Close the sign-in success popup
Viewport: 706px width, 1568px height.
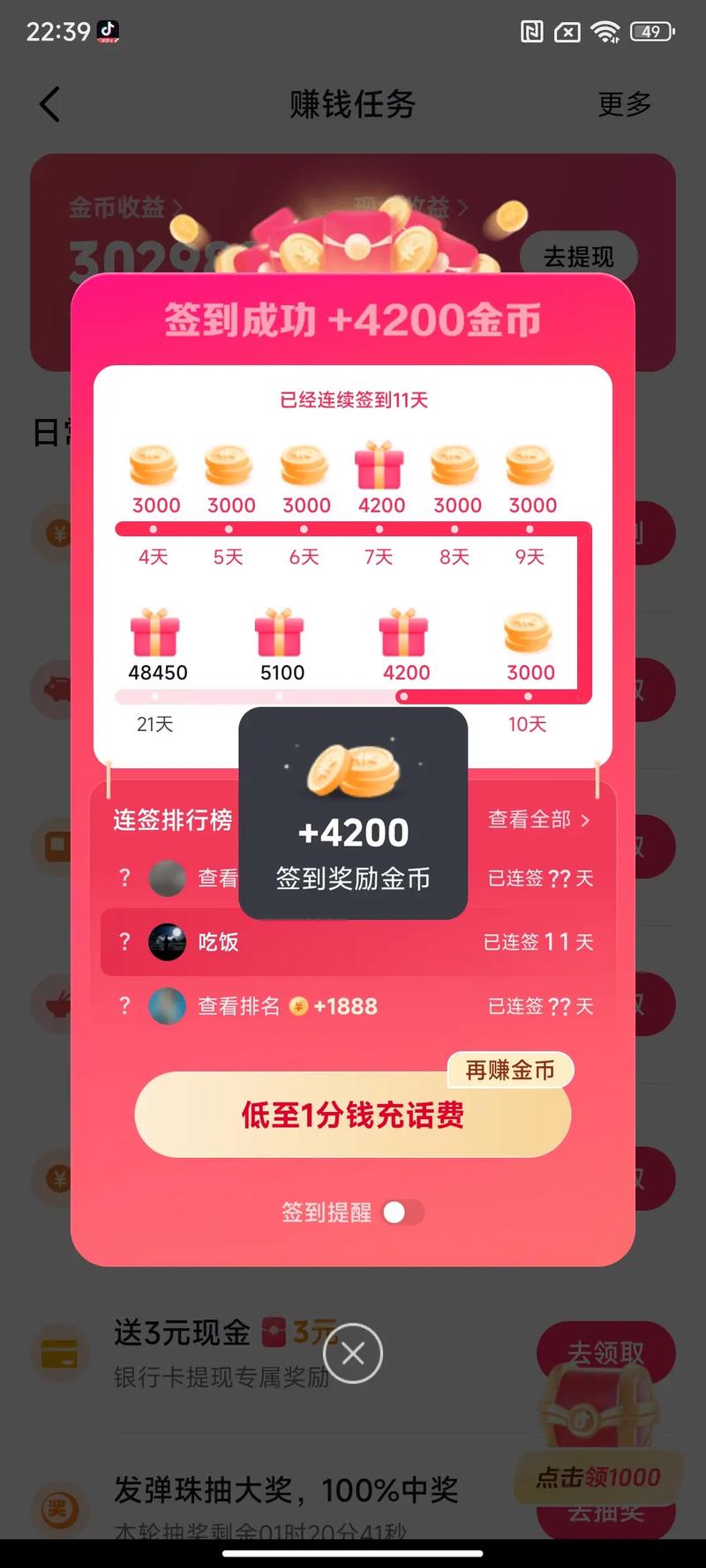pos(353,1353)
